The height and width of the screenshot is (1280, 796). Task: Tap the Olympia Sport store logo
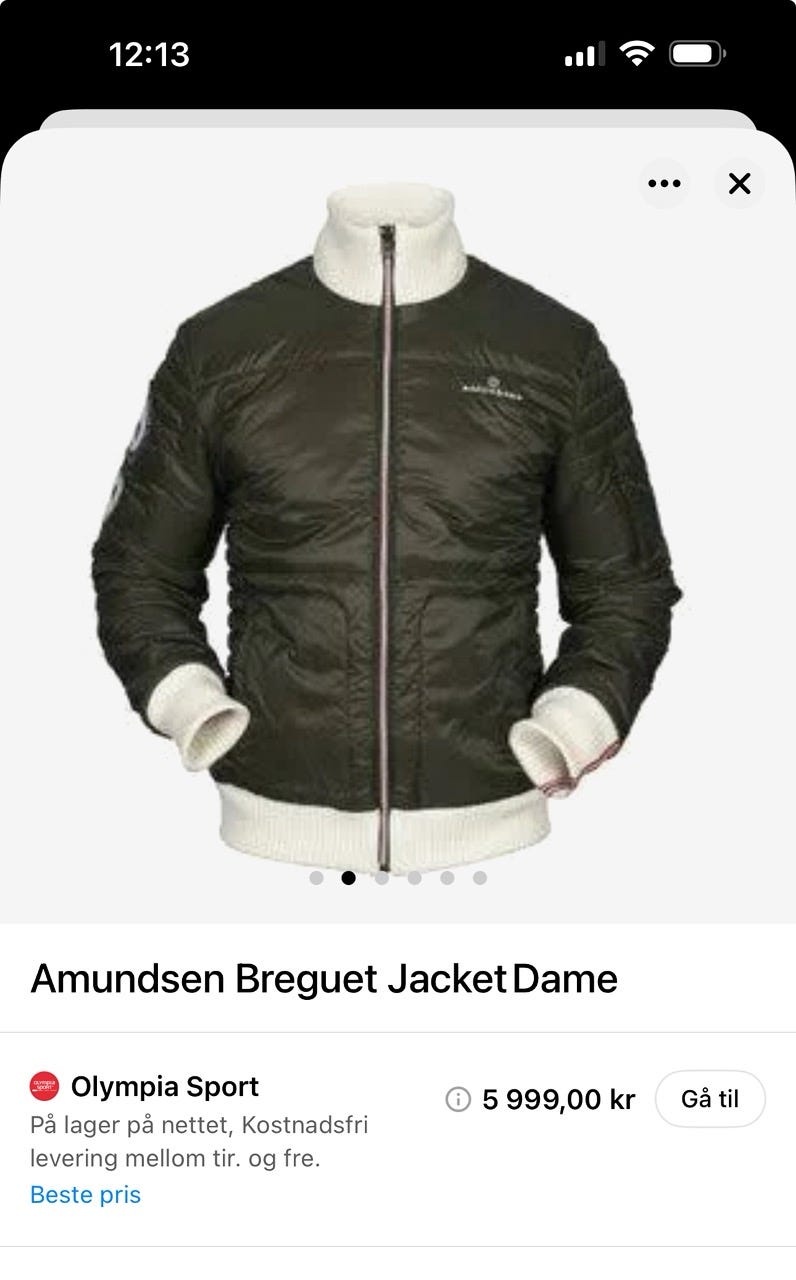[43, 1086]
